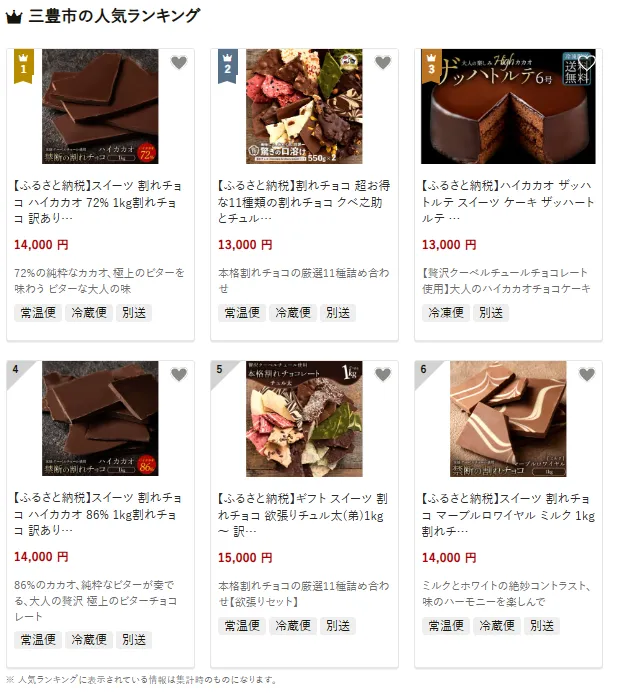Favorite the rank 6 マーブルロワイヤル ミルク item

586,375
